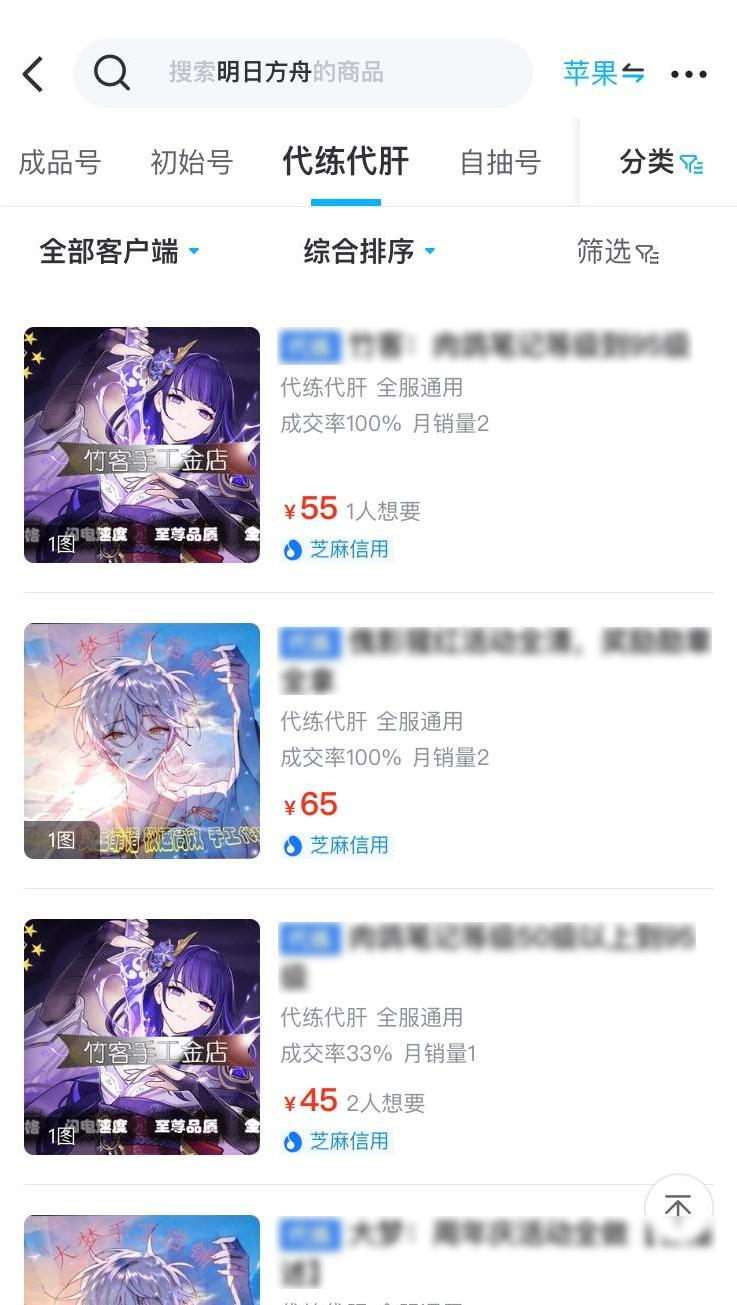Expand the 全部客户端 dropdown
The width and height of the screenshot is (737, 1305).
pos(119,251)
